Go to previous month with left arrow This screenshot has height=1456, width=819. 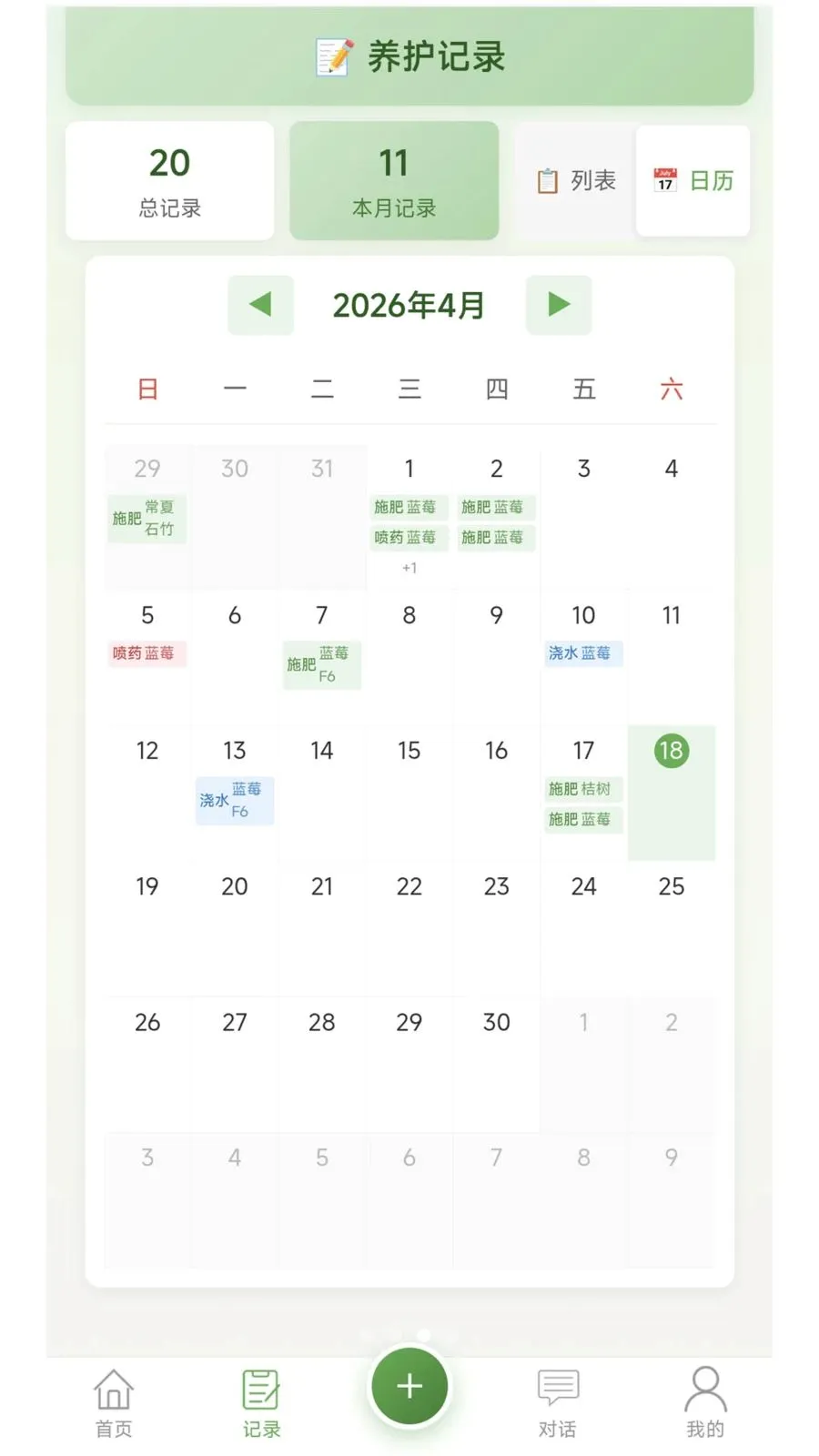coord(260,305)
